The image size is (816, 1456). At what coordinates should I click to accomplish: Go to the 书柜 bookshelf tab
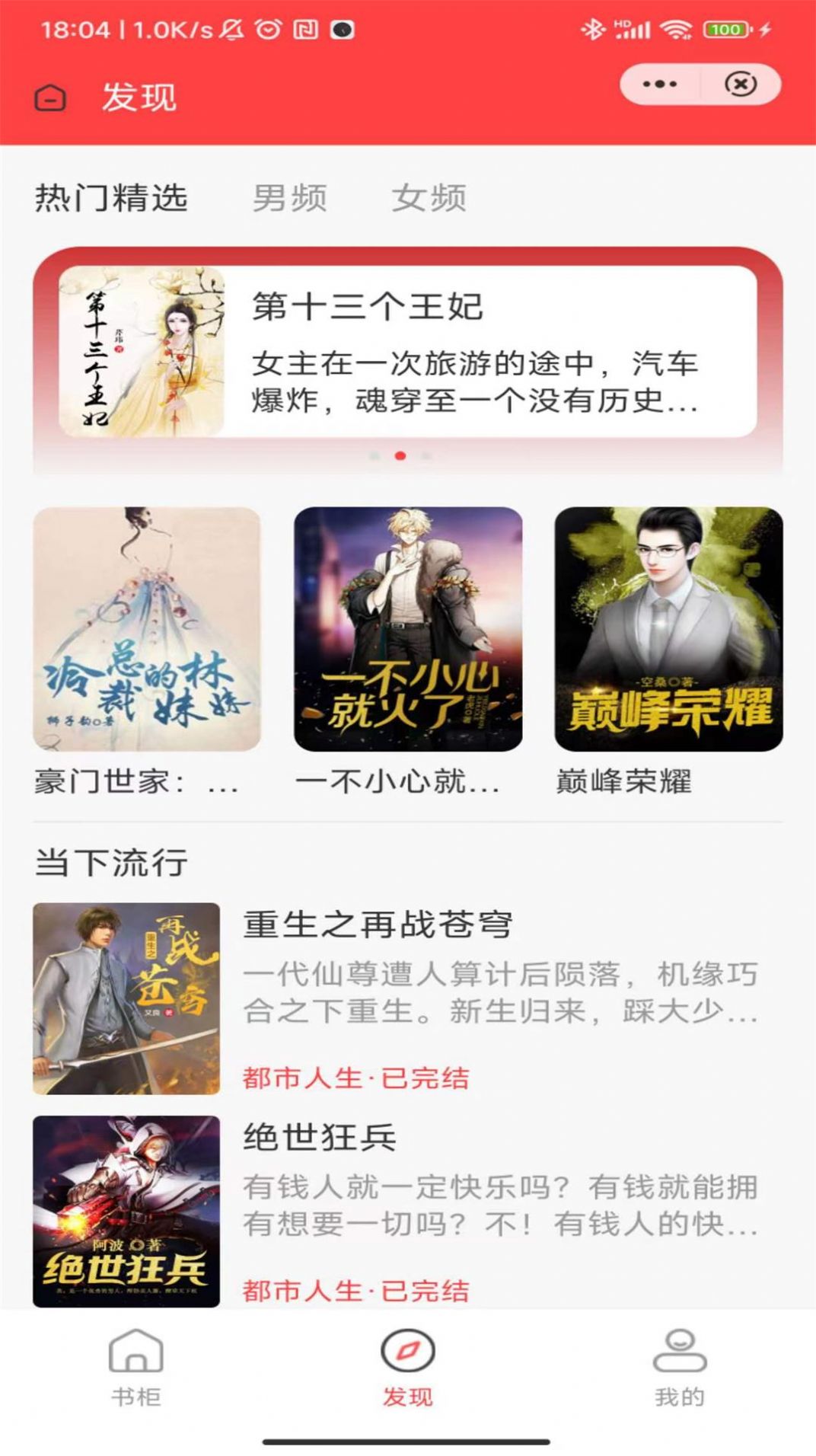click(136, 1366)
